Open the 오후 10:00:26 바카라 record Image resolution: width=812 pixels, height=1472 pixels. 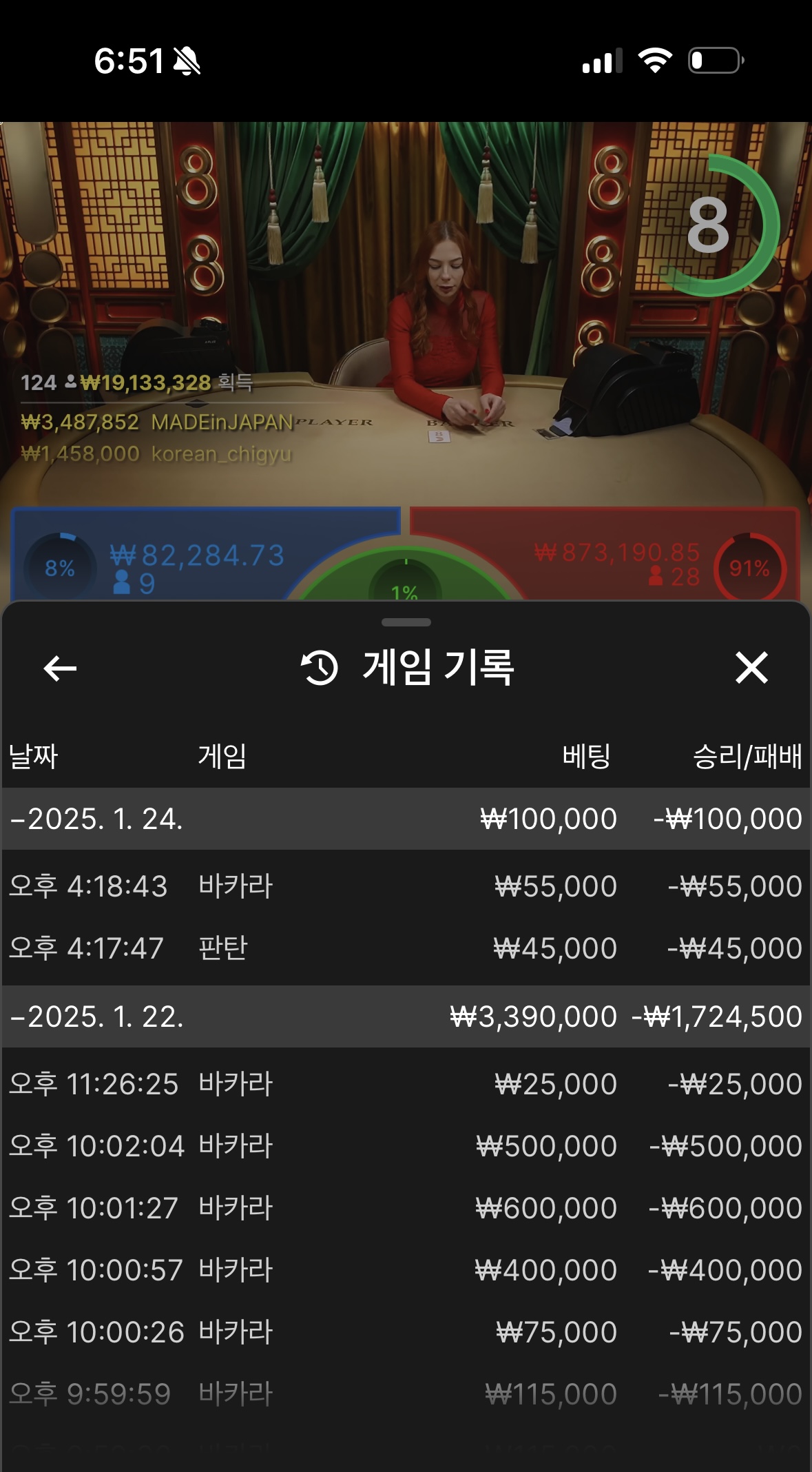(406, 1332)
